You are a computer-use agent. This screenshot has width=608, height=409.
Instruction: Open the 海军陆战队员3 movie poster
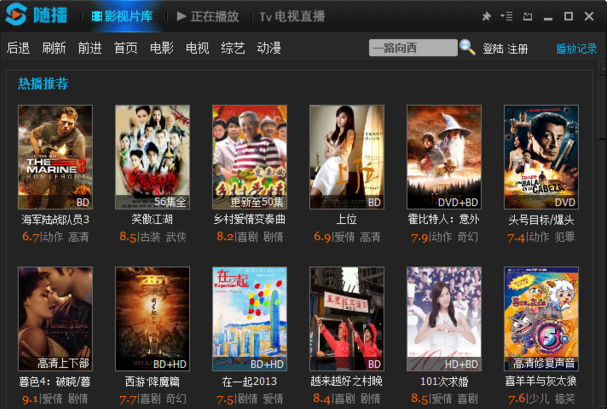[55, 157]
